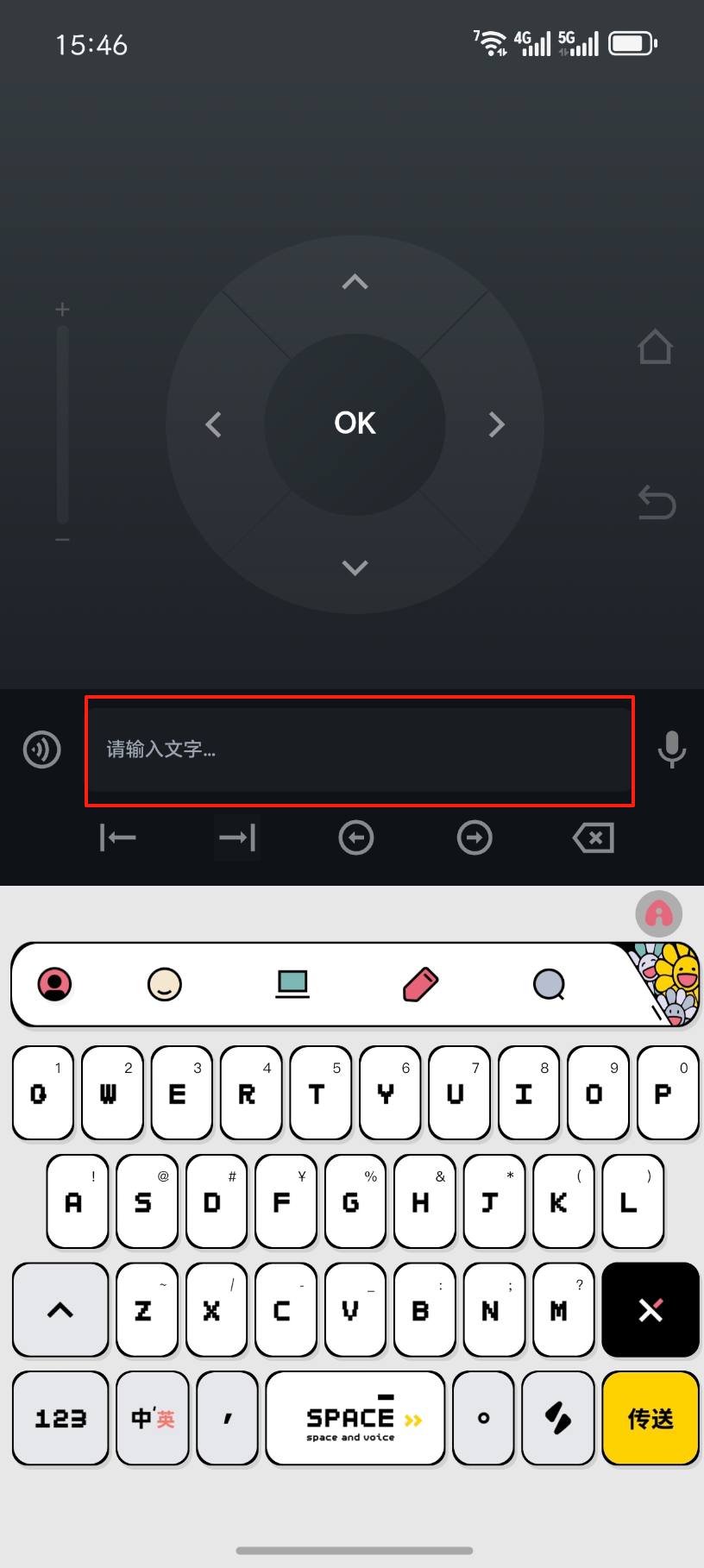Tap the OK button on the remote
The image size is (704, 1568).
[355, 423]
